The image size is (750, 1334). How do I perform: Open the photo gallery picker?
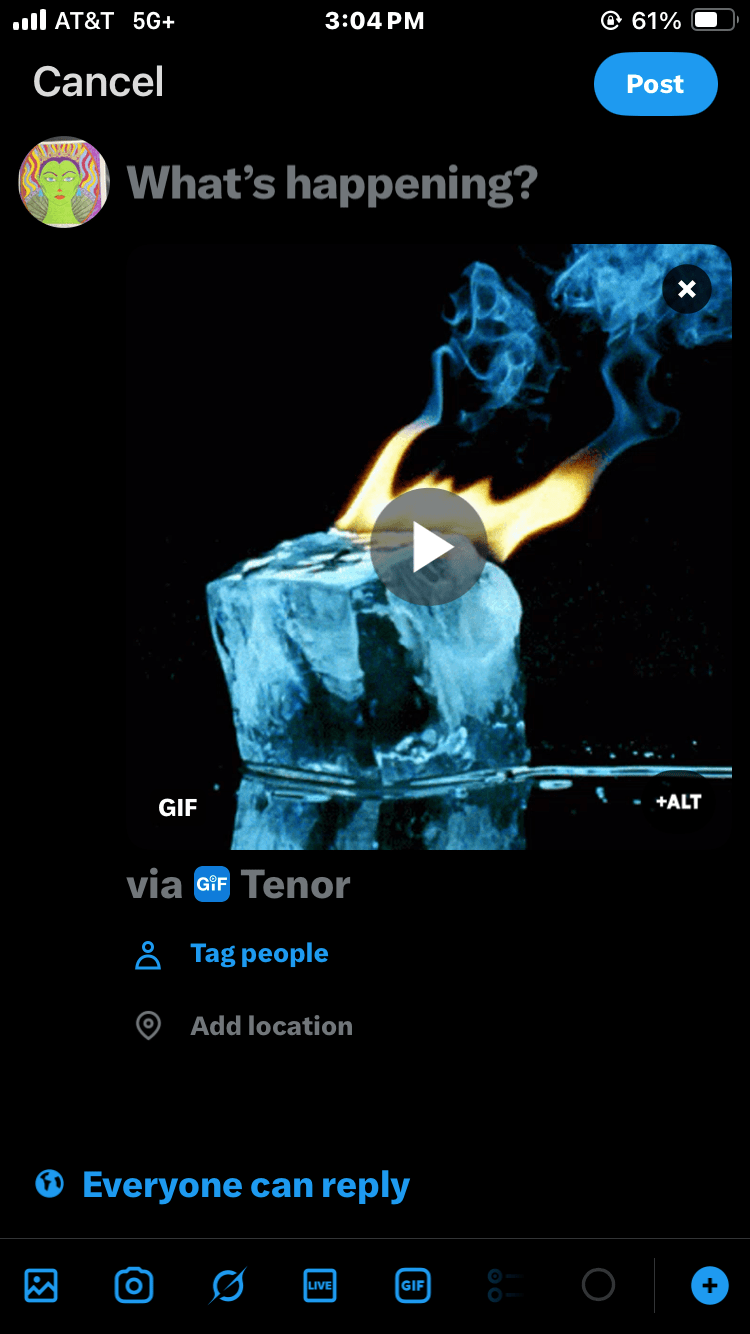(x=41, y=1285)
